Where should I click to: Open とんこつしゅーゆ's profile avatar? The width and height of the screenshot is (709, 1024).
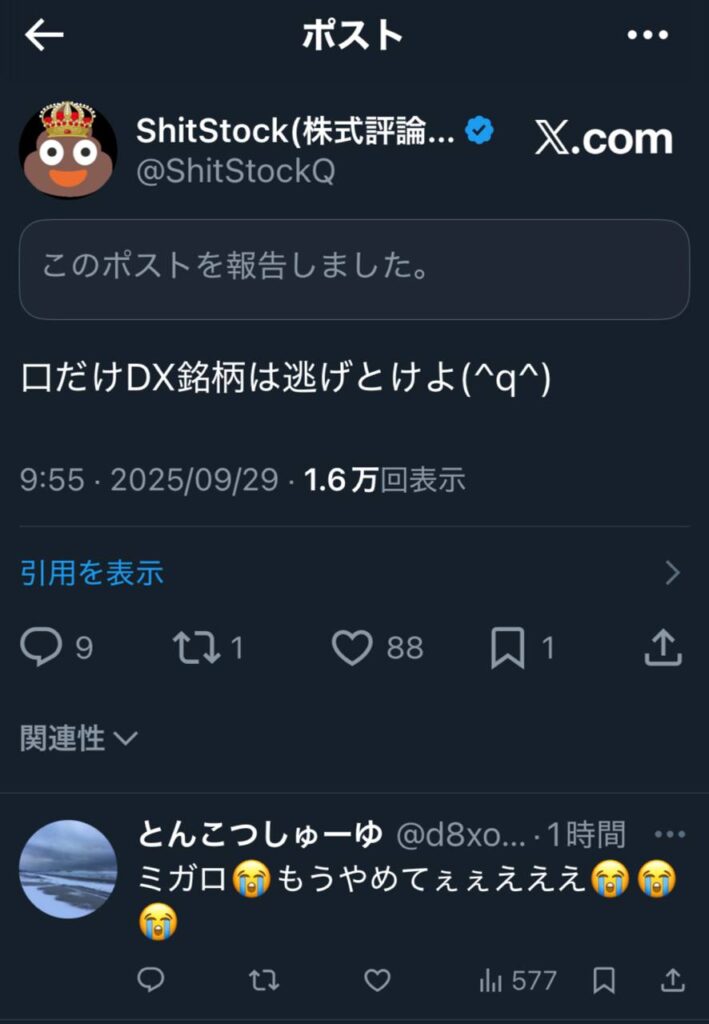tap(68, 869)
